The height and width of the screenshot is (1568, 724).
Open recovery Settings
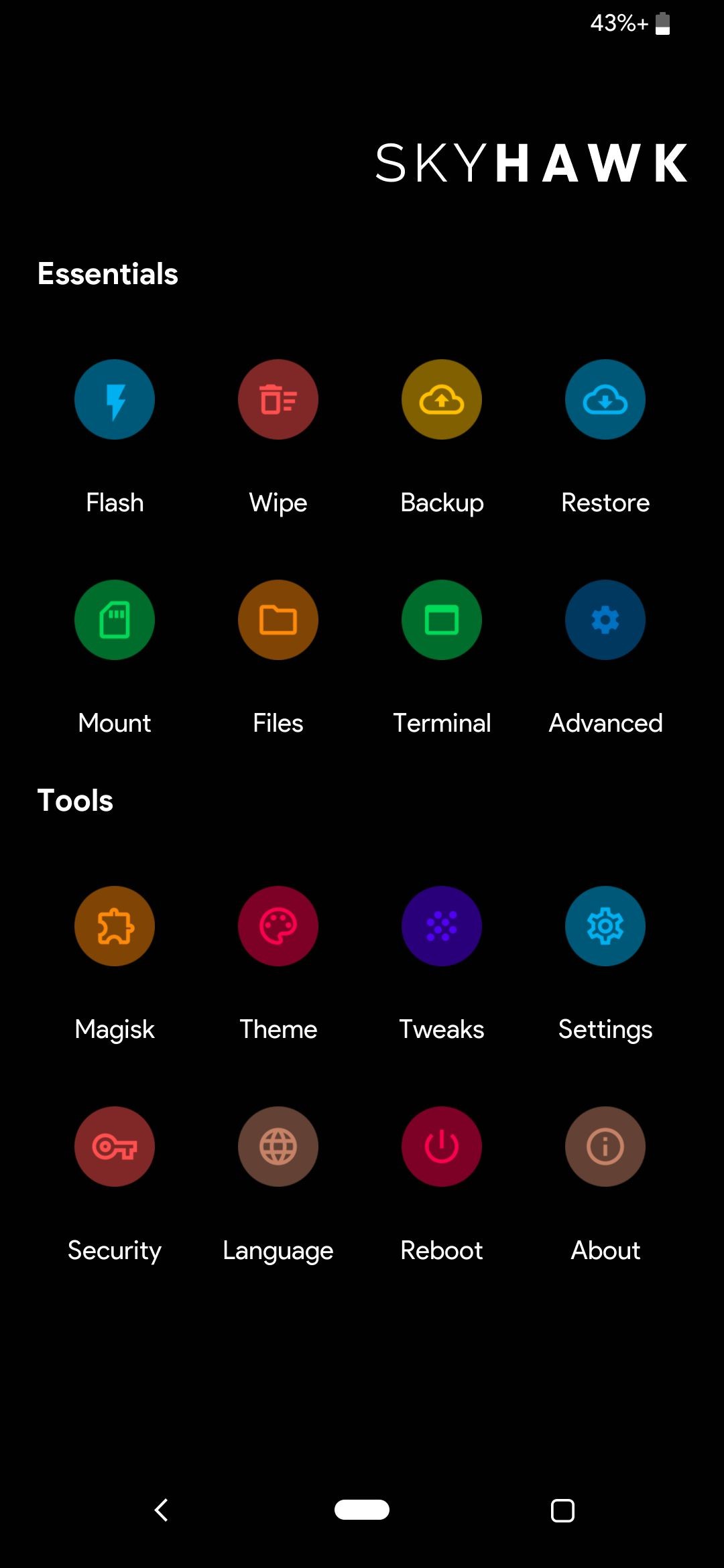605,926
